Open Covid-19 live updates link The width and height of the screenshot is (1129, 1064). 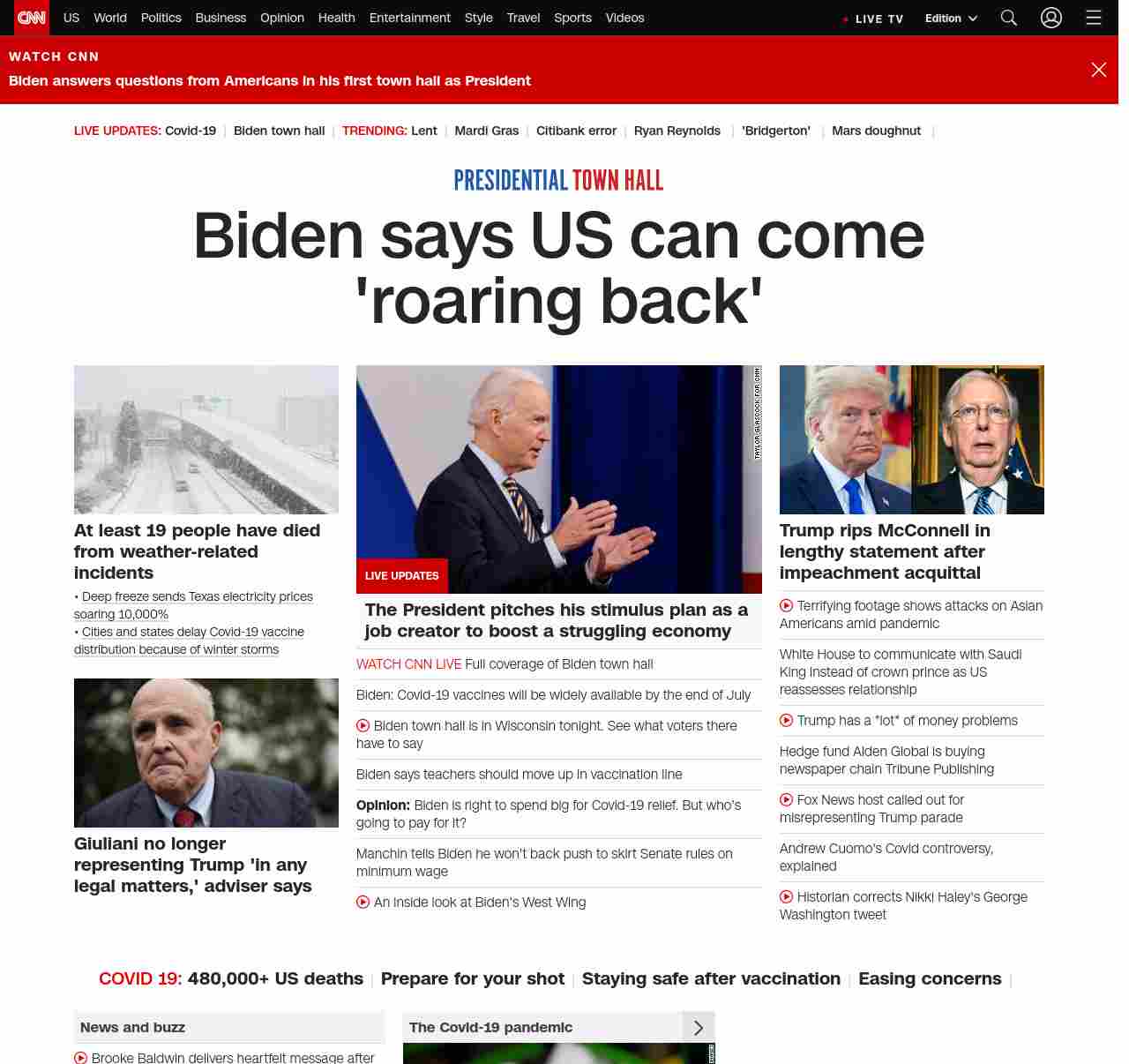[190, 131]
